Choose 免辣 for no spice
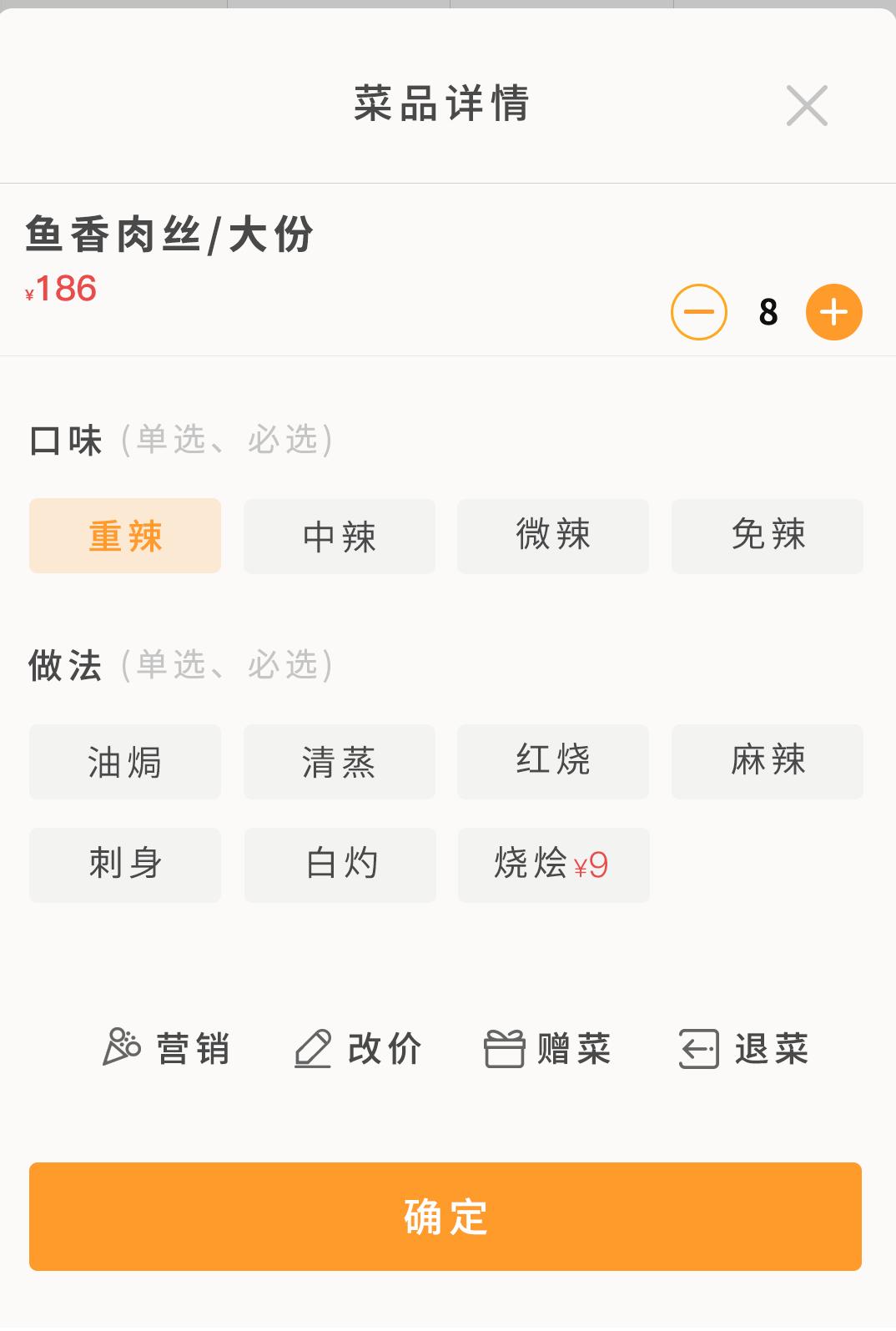The image size is (896, 1331). pos(767,537)
